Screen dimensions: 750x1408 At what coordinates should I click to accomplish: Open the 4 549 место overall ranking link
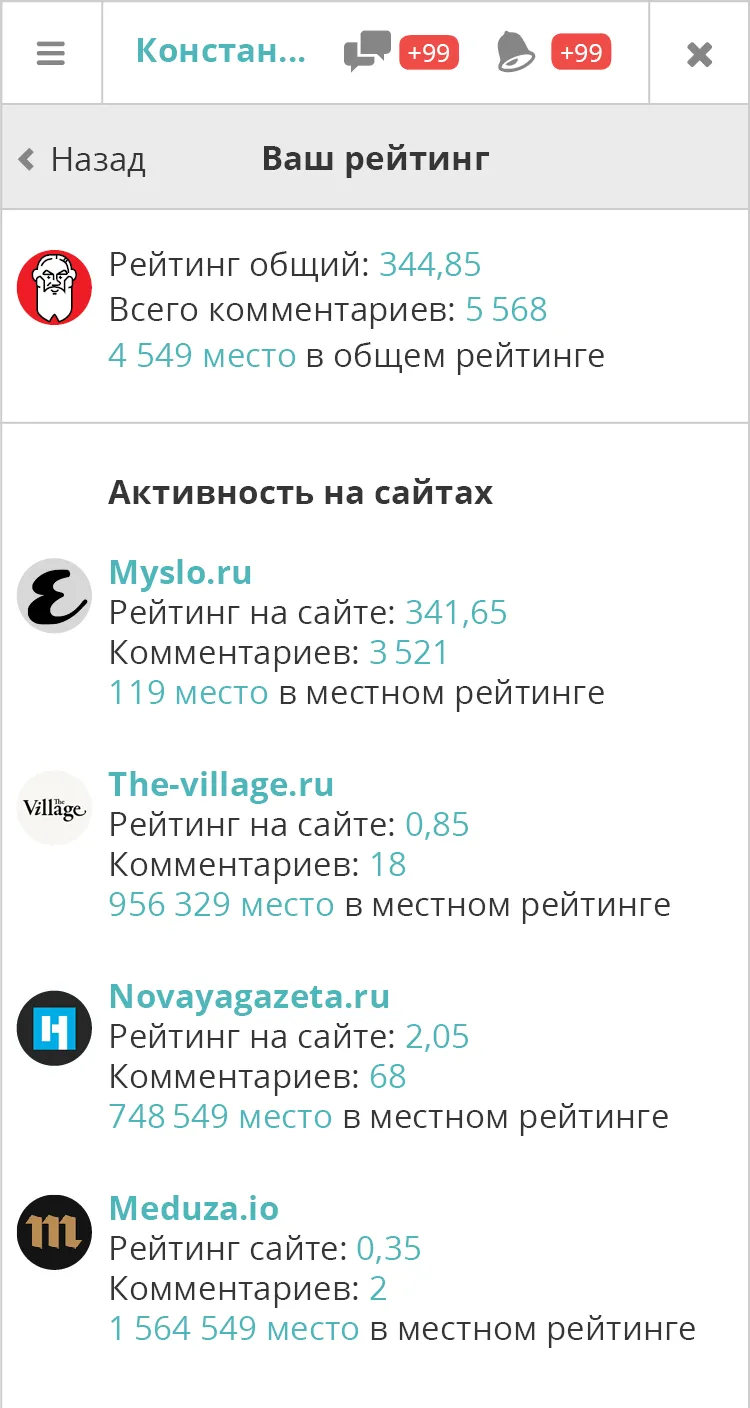[x=202, y=356]
